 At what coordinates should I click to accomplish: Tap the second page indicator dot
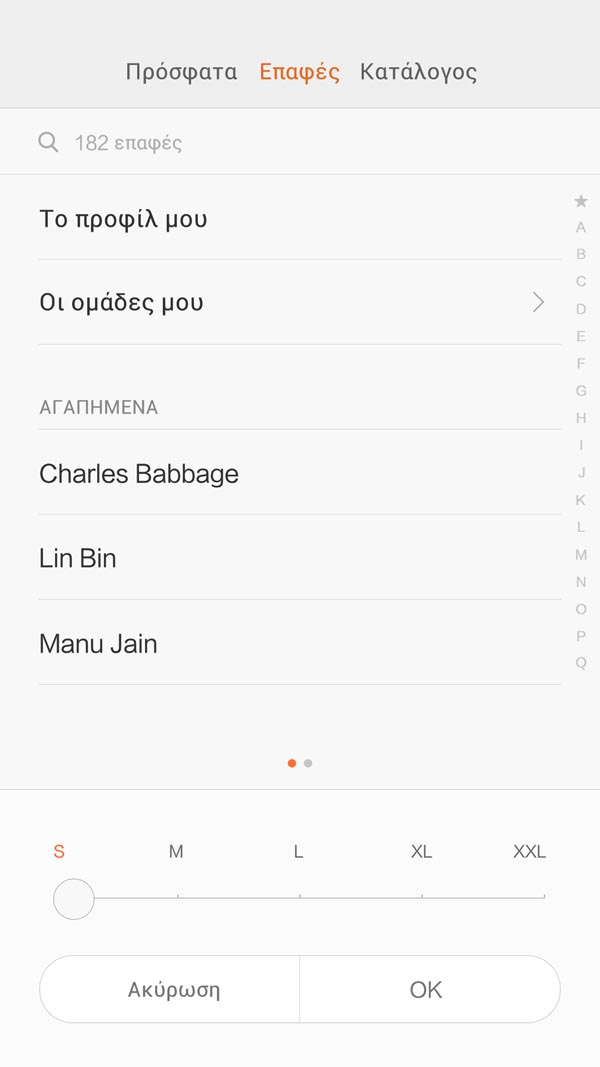[x=308, y=764]
